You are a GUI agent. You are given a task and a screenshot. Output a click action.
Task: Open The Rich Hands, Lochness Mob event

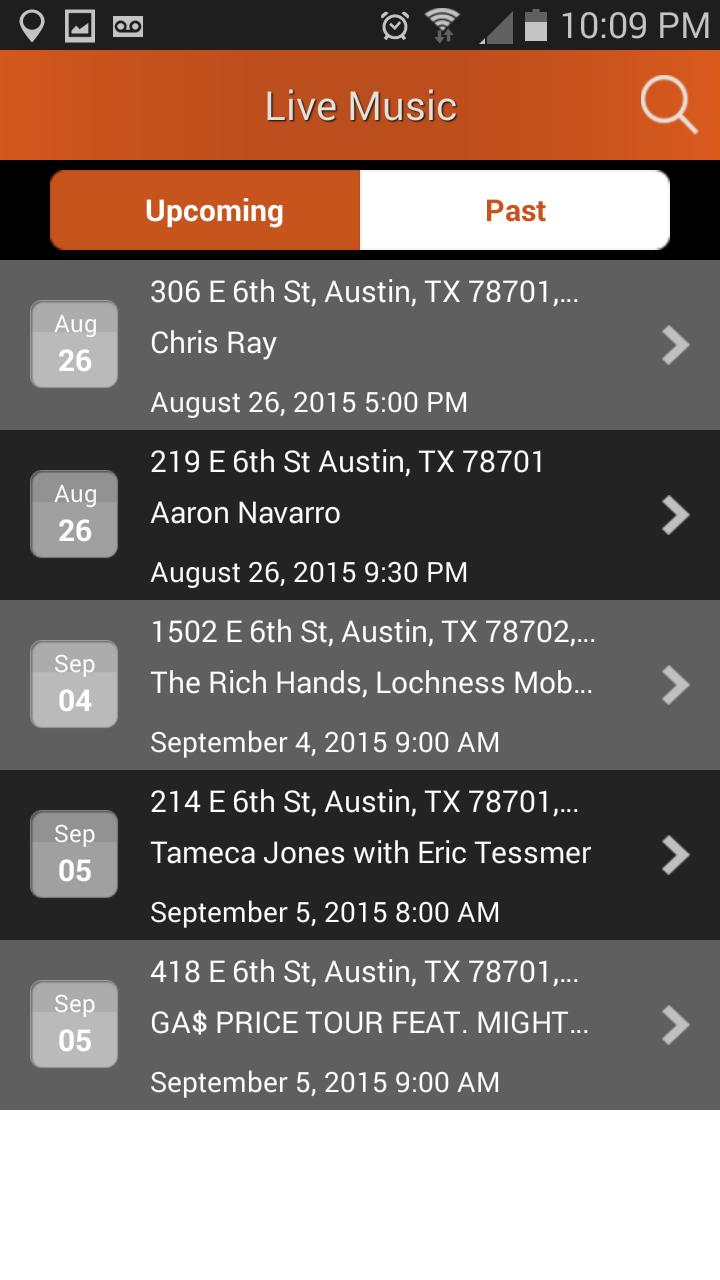tap(360, 685)
